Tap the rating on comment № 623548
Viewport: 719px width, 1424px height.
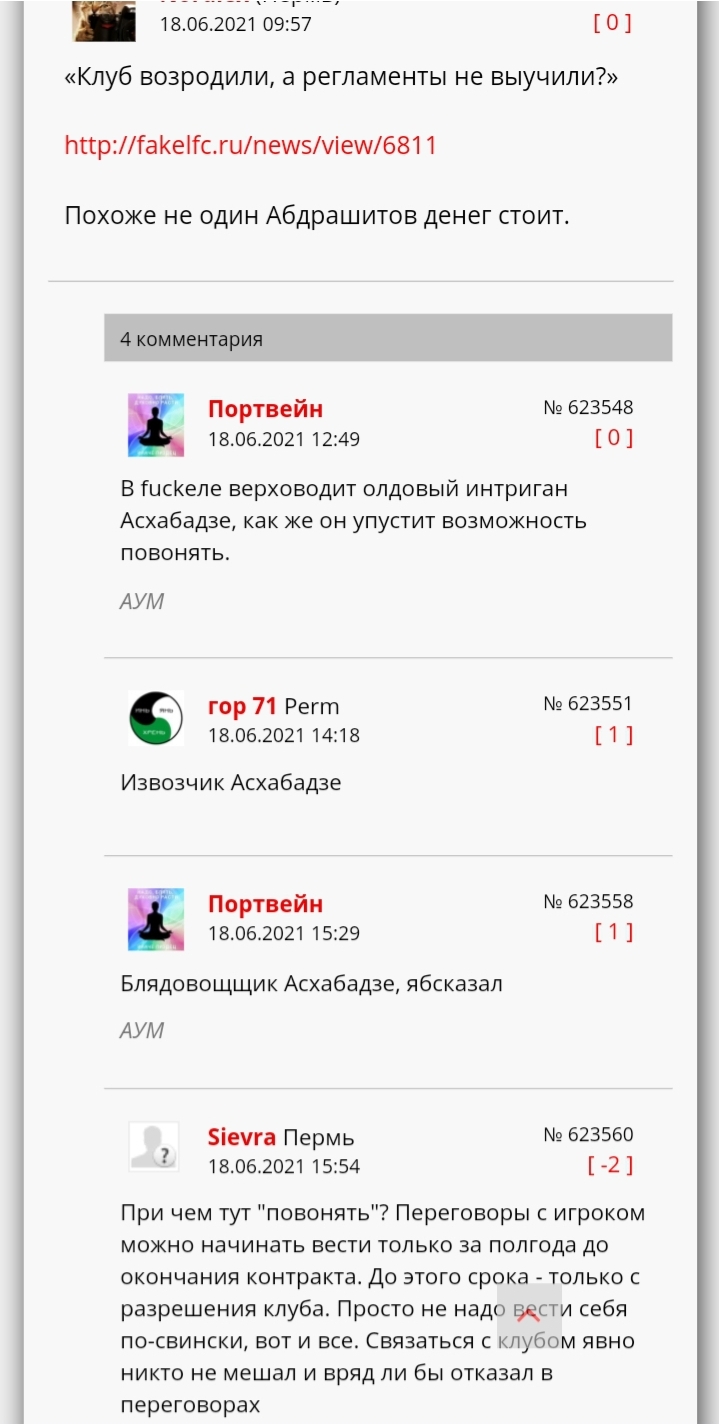613,438
